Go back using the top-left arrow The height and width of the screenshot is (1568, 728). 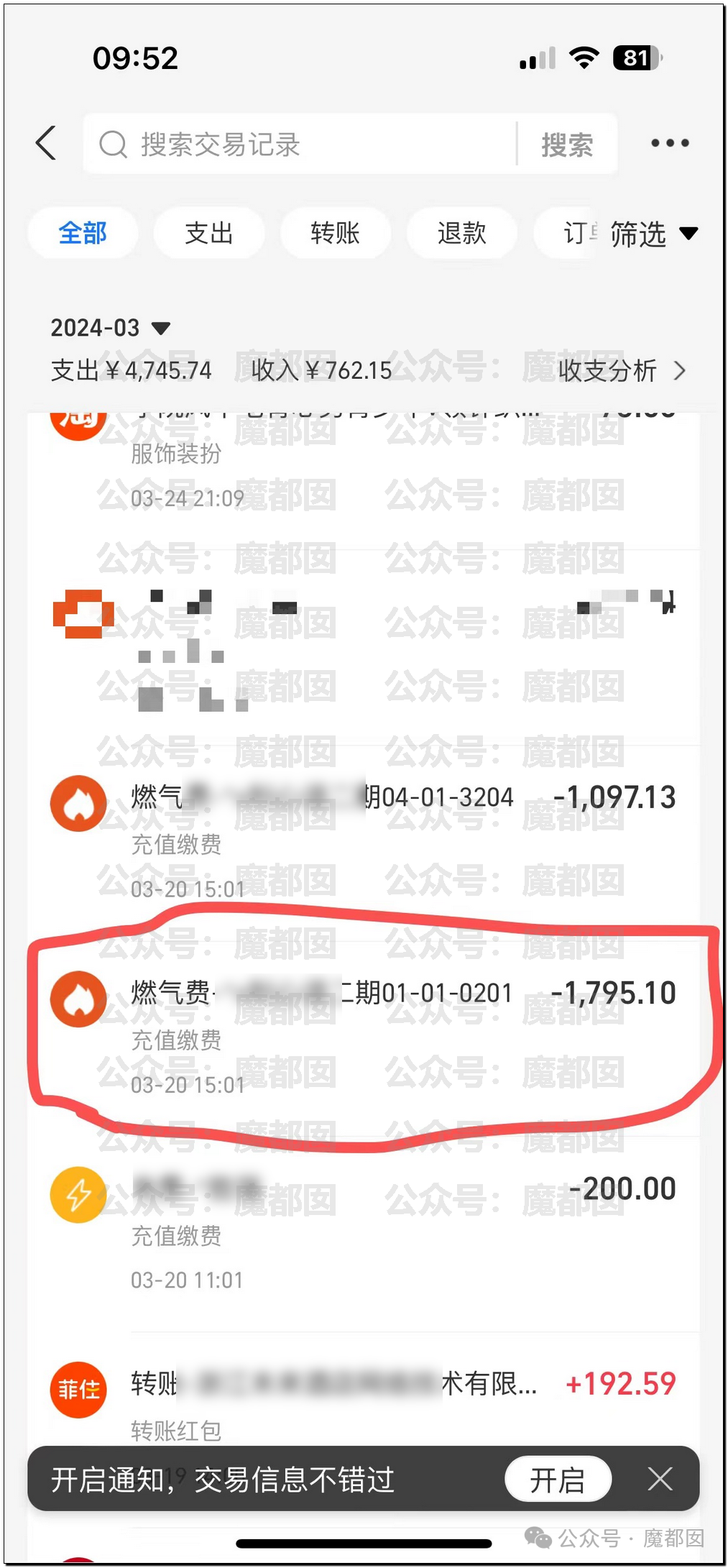[46, 143]
